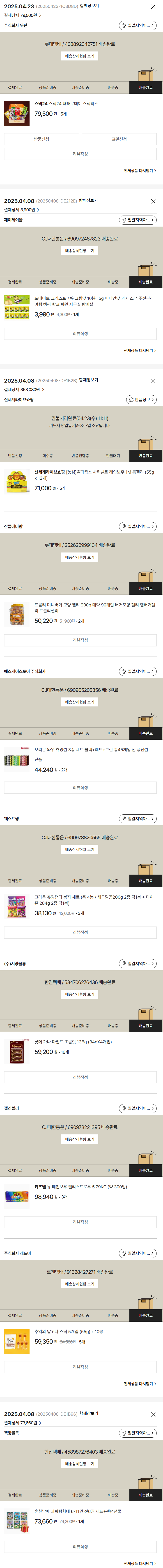
Task: Write a review for 트롤리 미니버거 젤리
Action: point(80,640)
